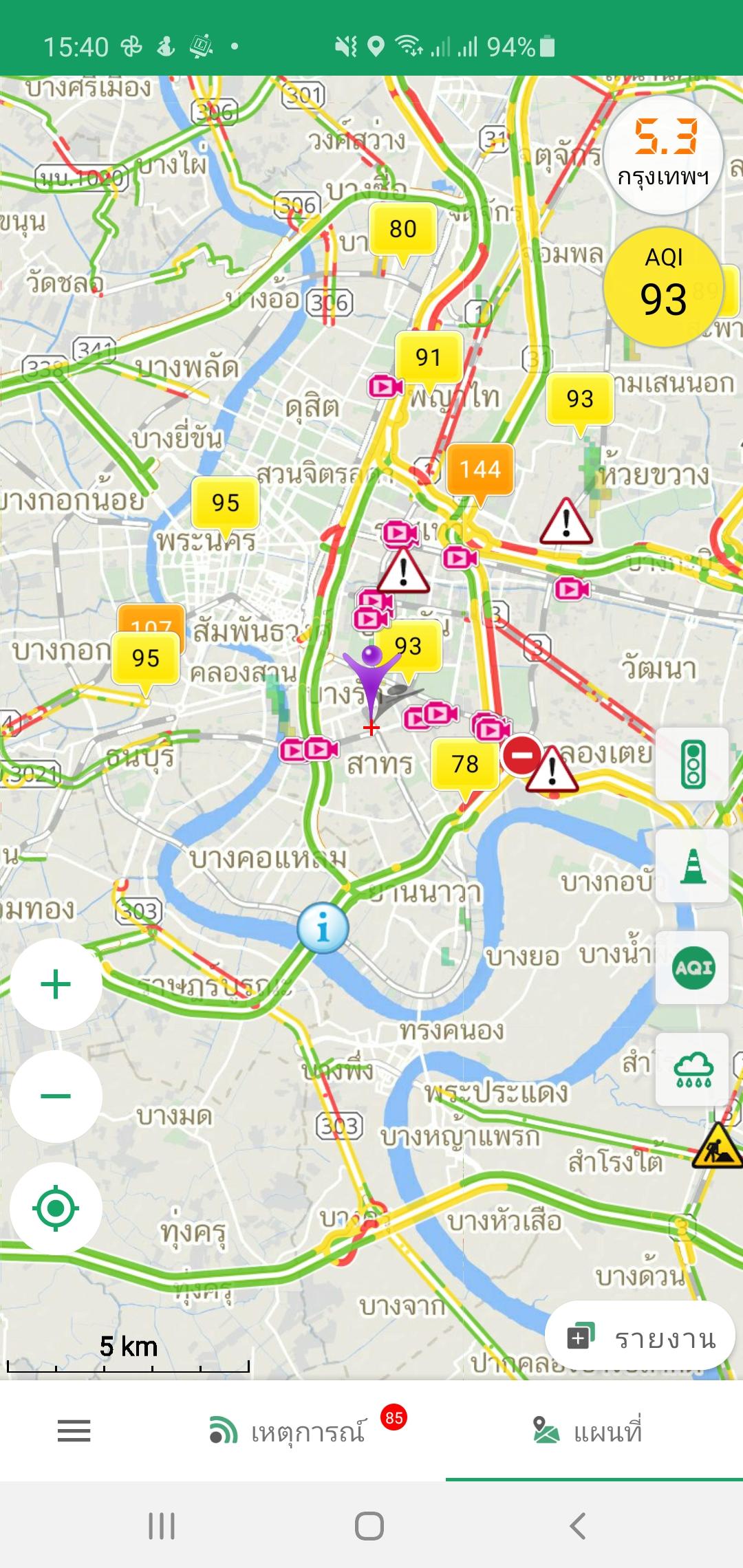
Task: Tap the รายงาน report button
Action: pos(640,1338)
